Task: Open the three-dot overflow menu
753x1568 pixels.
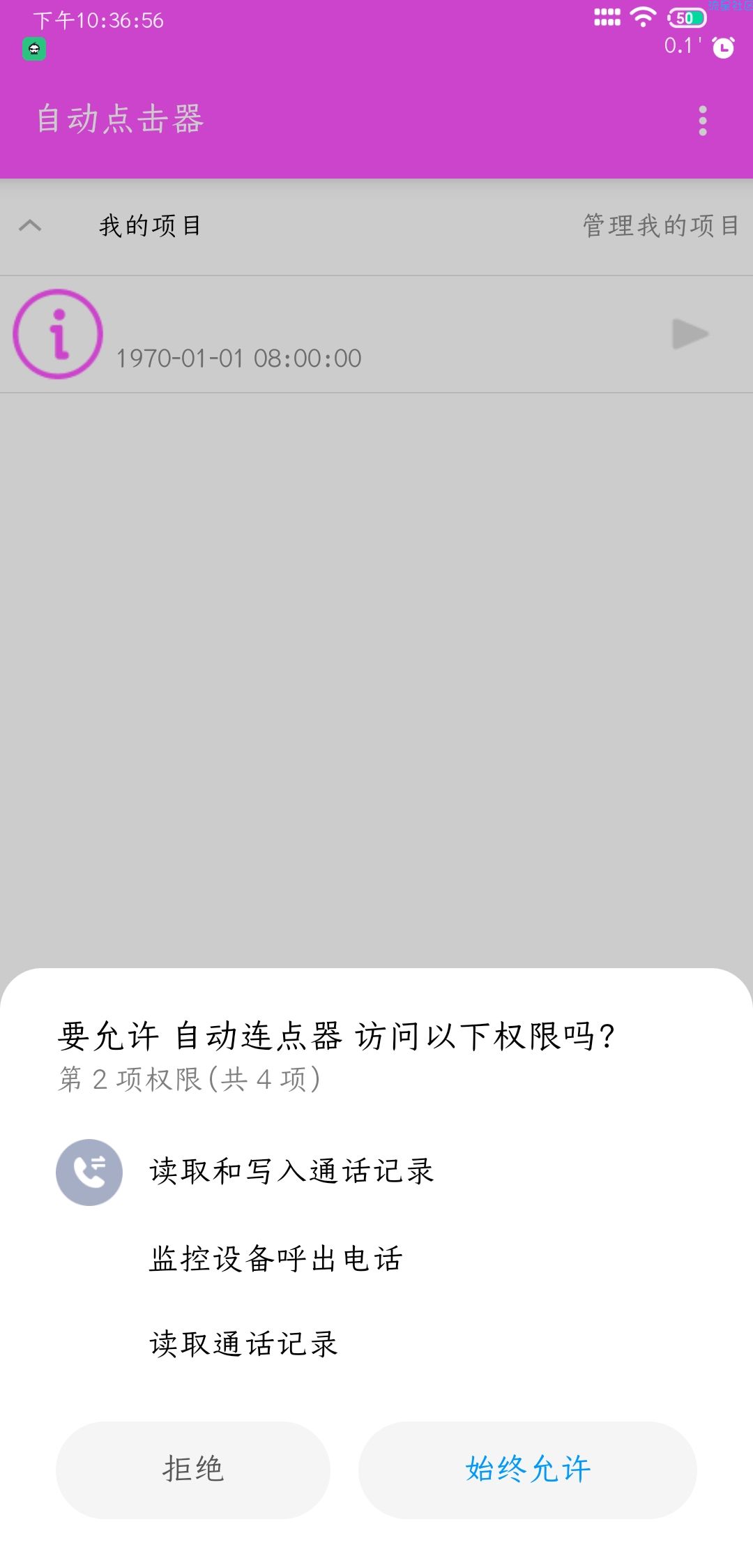Action: (703, 121)
